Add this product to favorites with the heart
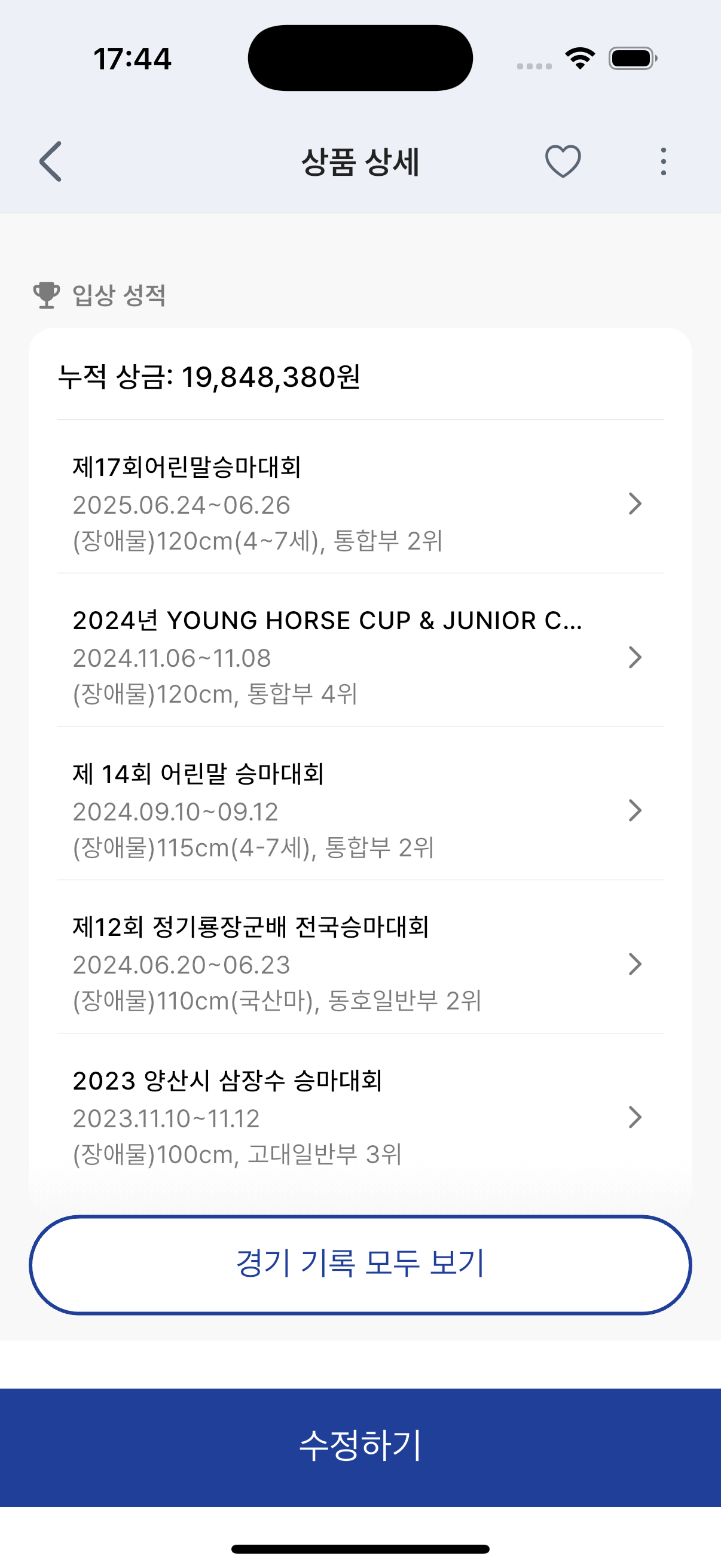The image size is (721, 1568). coord(563,161)
